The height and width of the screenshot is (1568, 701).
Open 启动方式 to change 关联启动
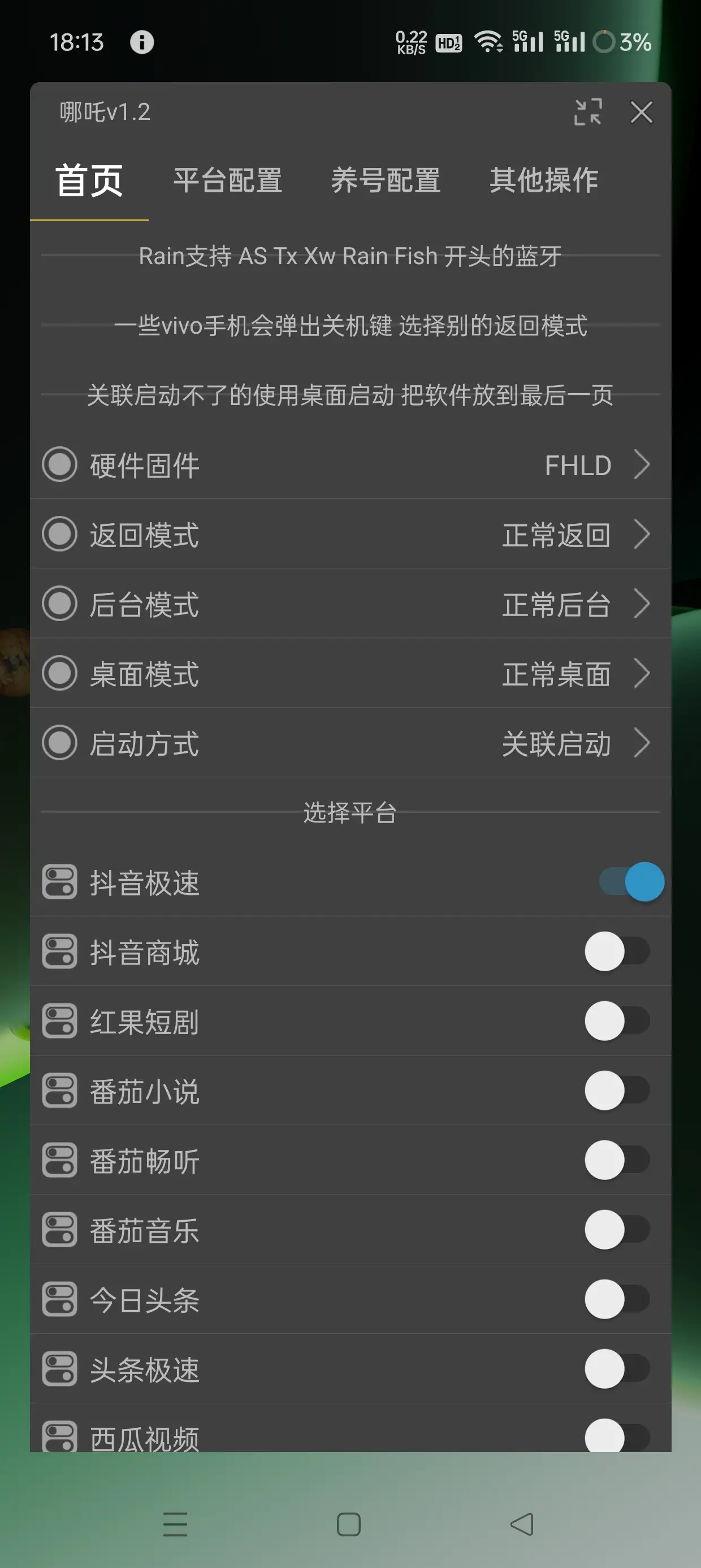click(350, 743)
